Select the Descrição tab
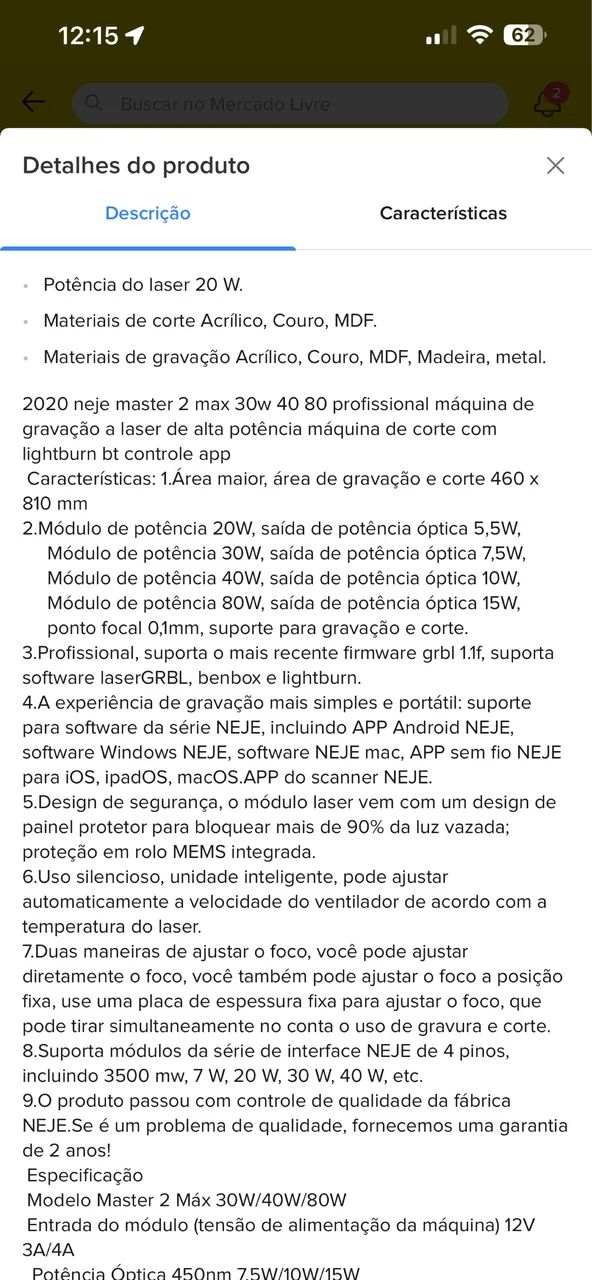The height and width of the screenshot is (1280, 592). [148, 213]
